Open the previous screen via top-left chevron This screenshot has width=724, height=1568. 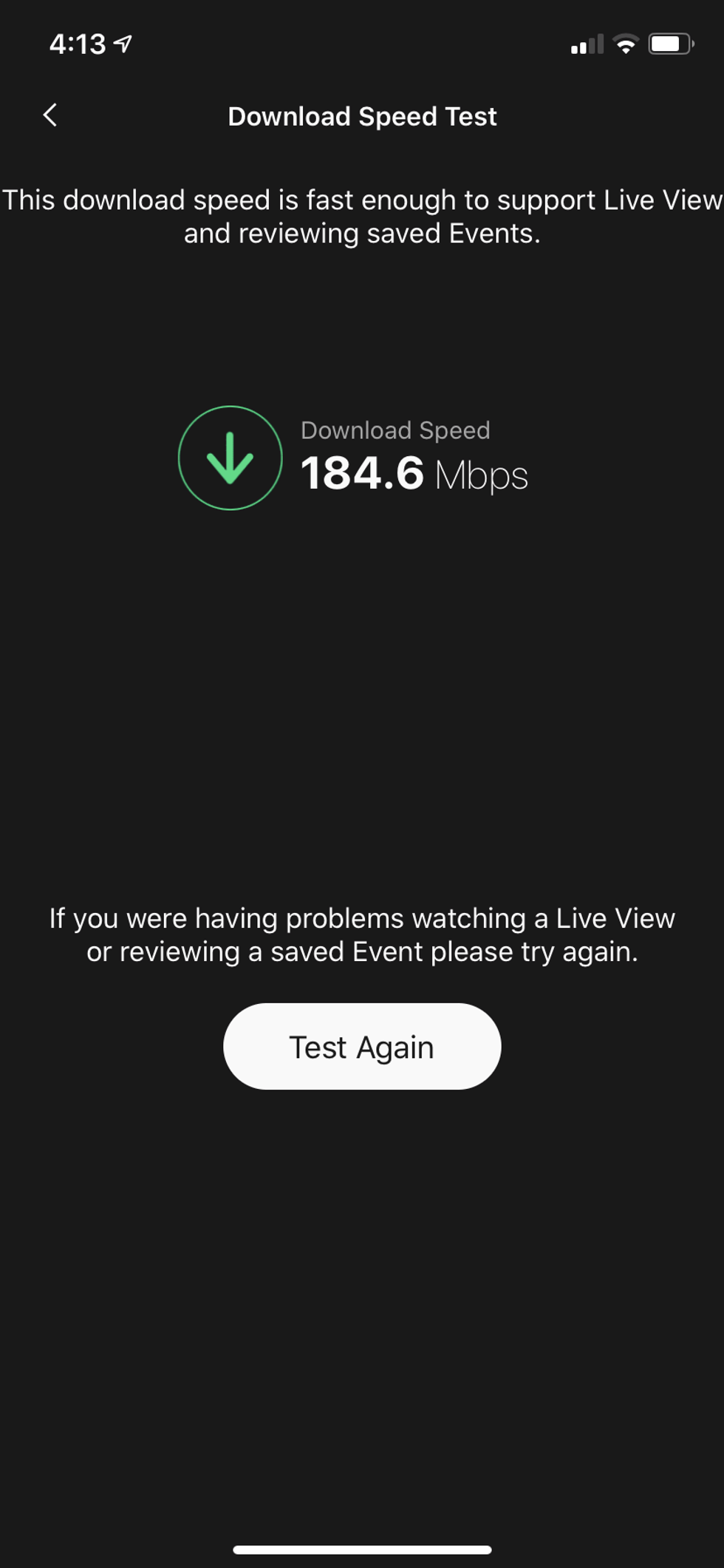(x=49, y=115)
